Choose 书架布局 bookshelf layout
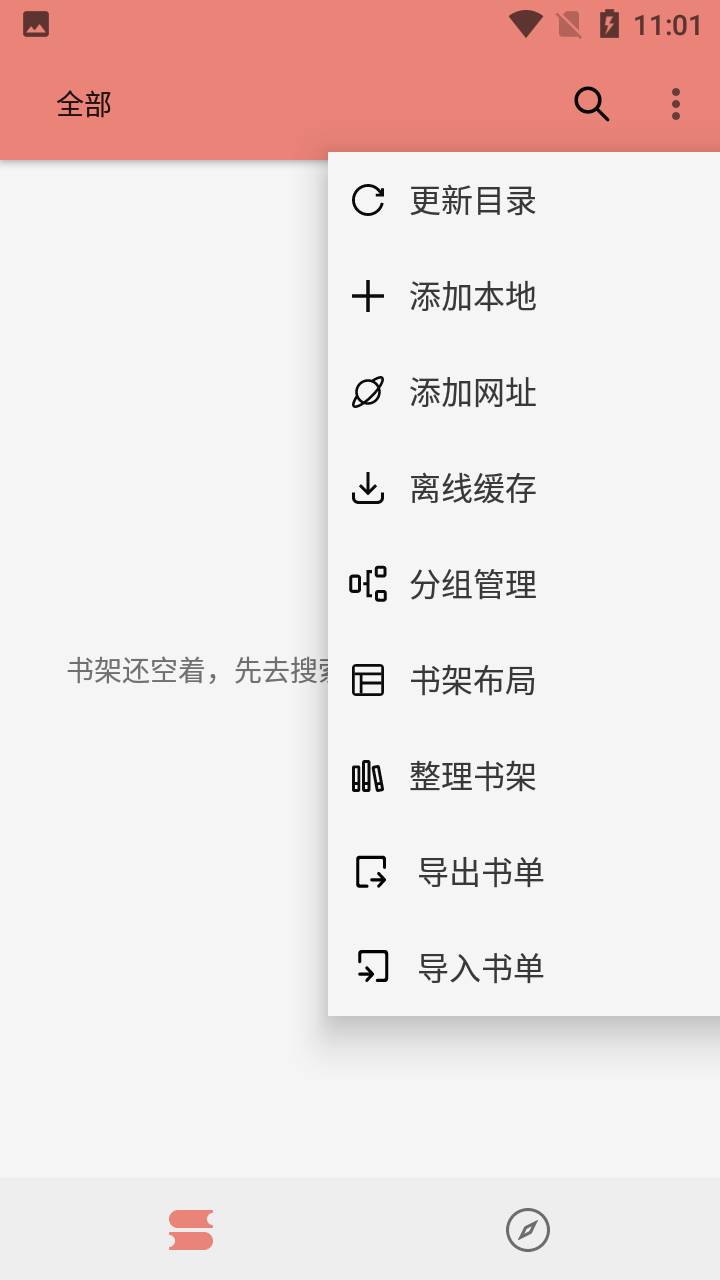 [x=524, y=680]
